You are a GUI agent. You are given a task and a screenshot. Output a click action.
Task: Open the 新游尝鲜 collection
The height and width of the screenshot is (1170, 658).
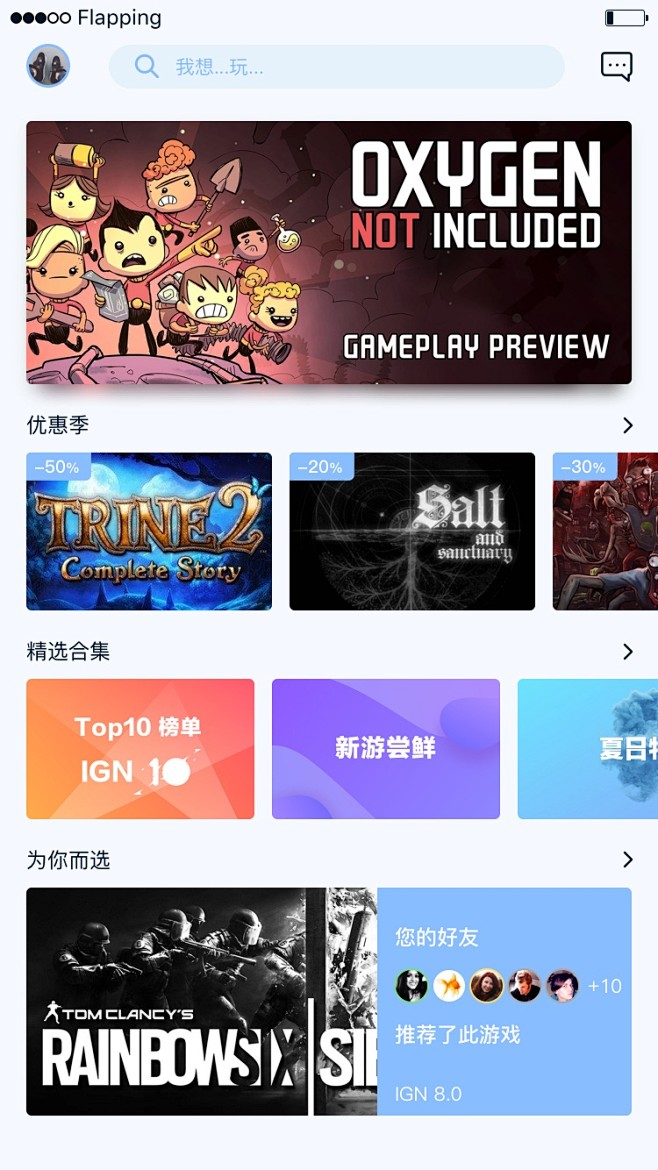pyautogui.click(x=386, y=749)
